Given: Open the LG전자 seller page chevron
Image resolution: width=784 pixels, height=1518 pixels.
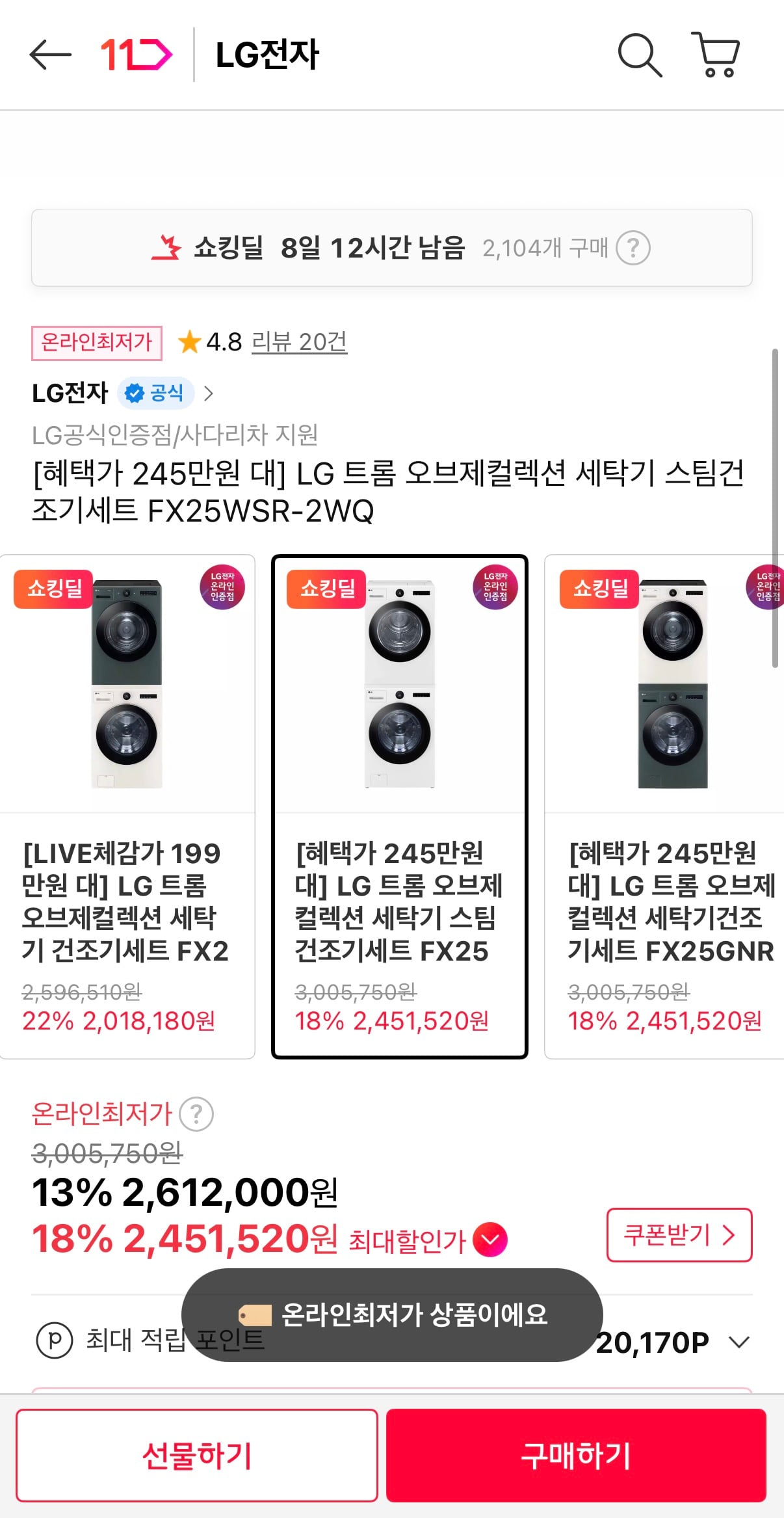Looking at the screenshot, I should pyautogui.click(x=209, y=393).
